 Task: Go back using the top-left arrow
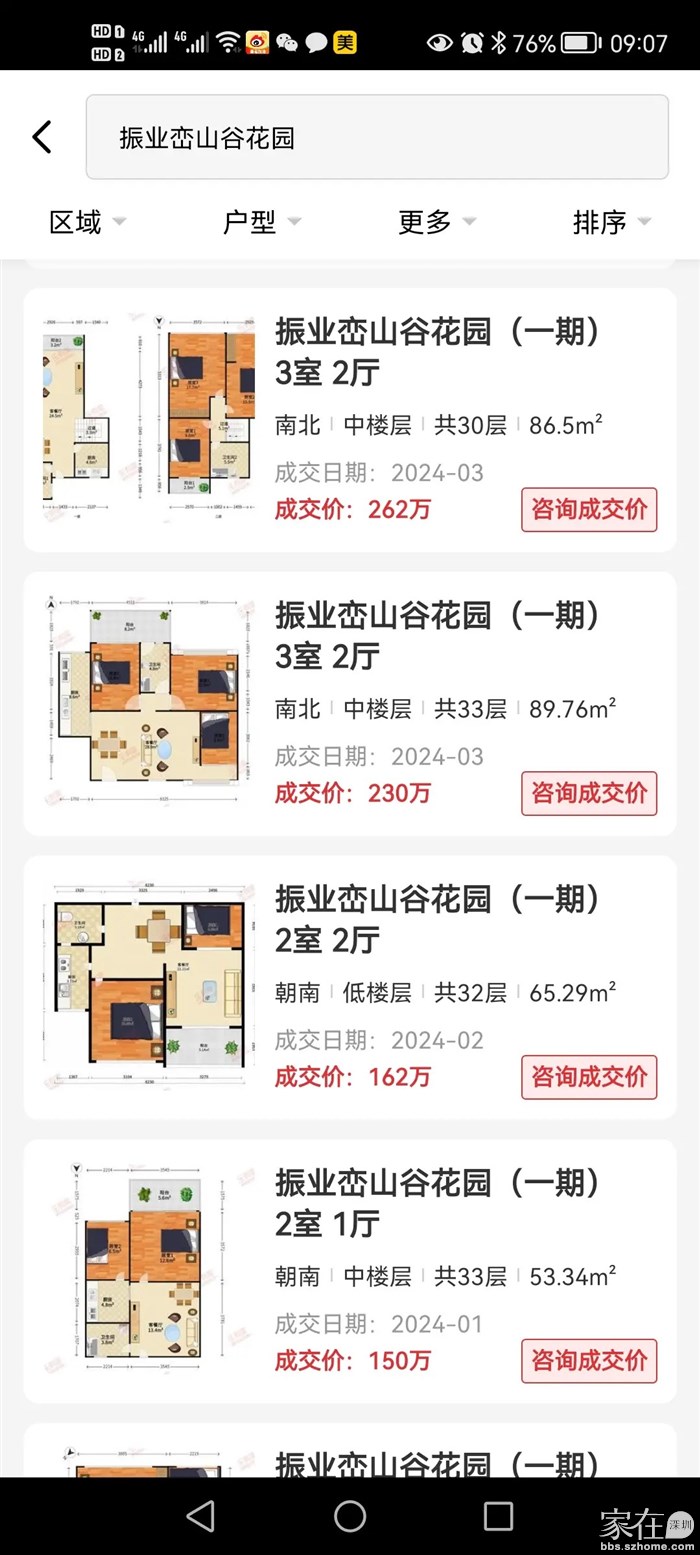42,137
